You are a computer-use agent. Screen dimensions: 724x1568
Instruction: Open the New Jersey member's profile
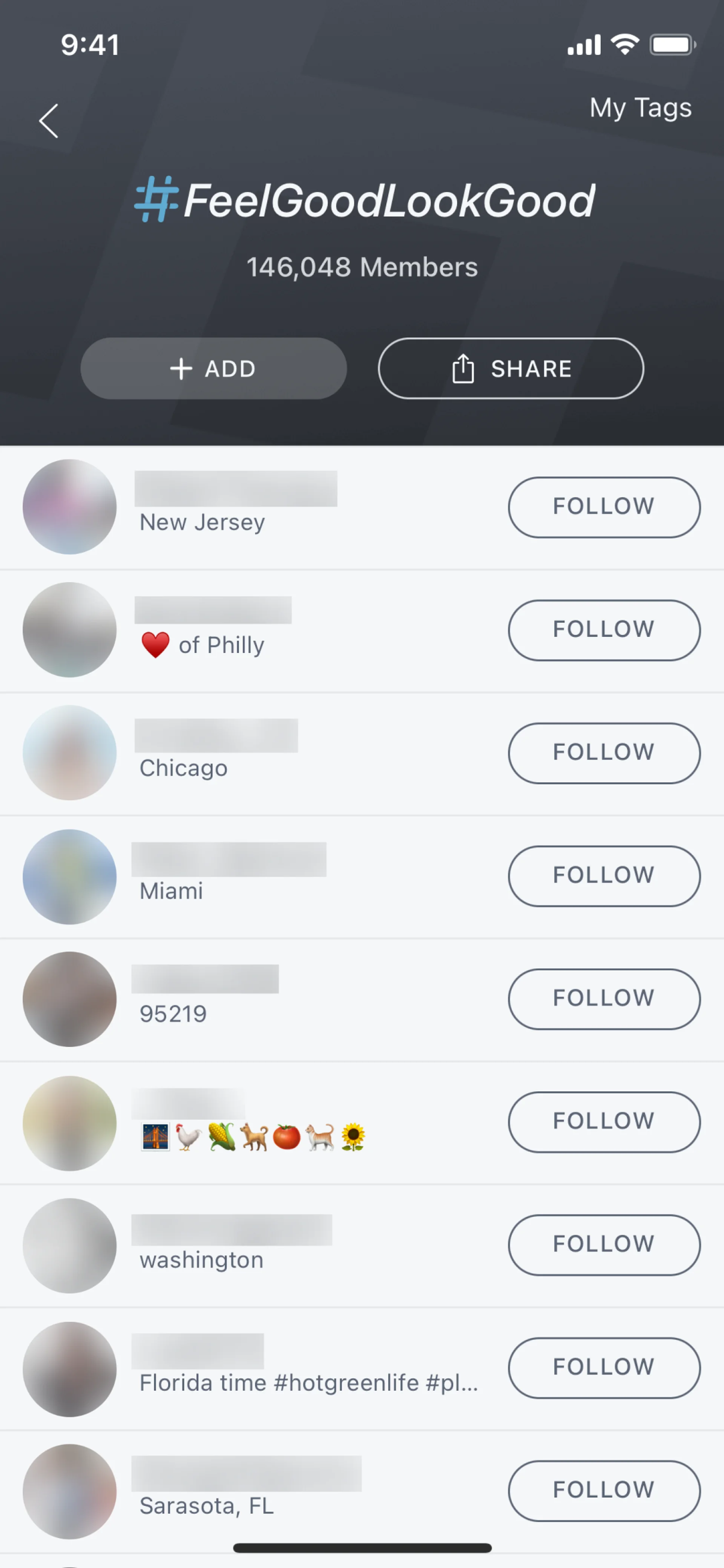69,507
